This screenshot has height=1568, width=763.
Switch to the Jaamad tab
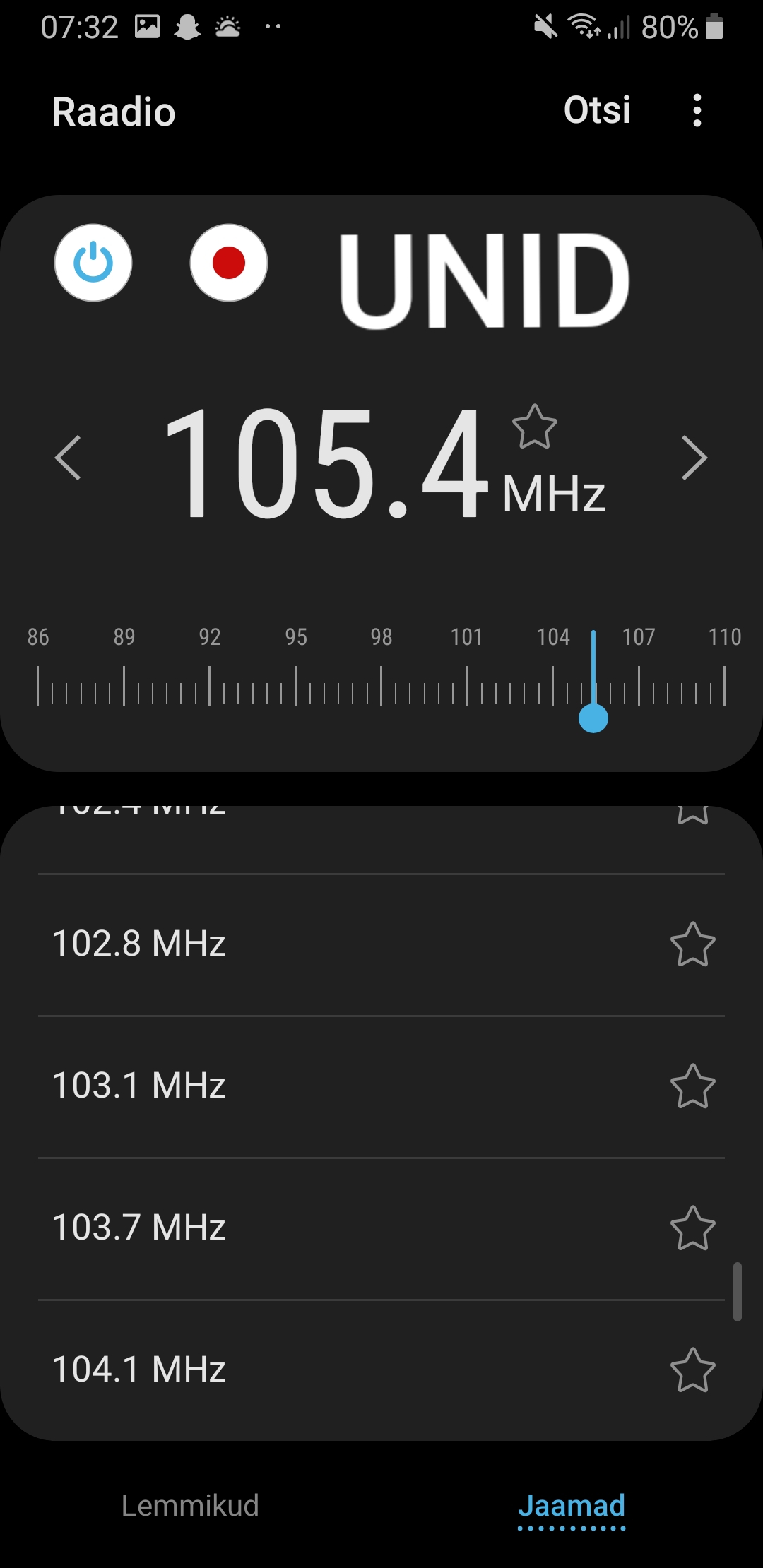tap(572, 1506)
